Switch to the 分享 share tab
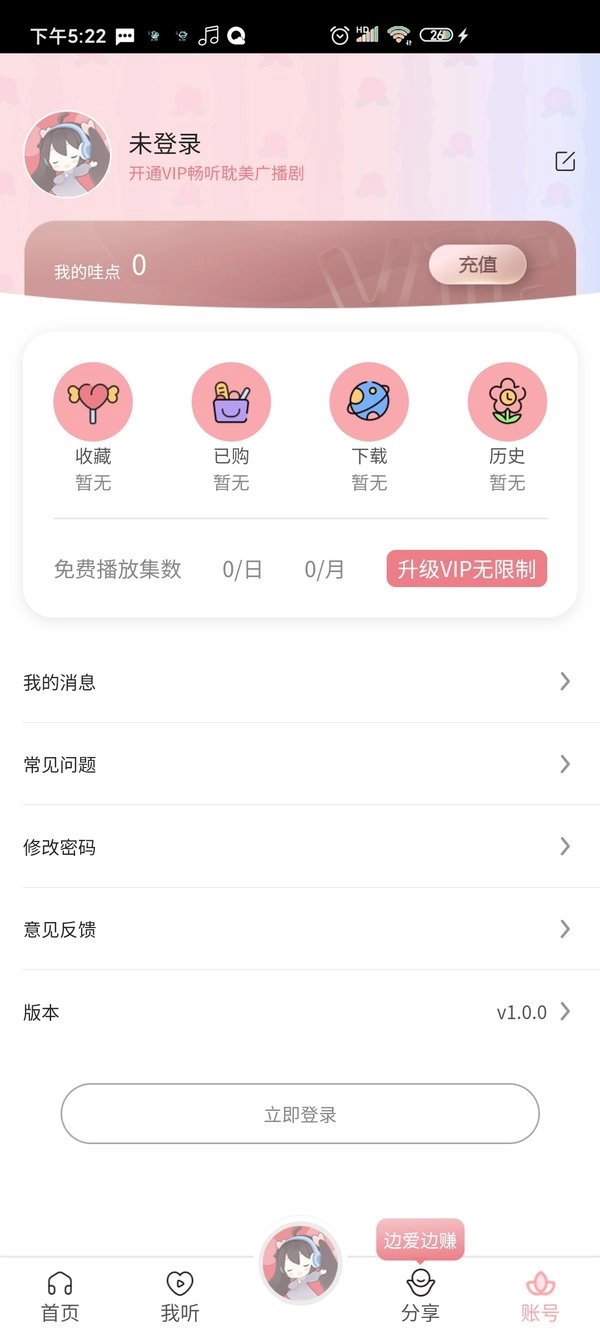This screenshot has width=600, height=1333. tap(420, 1297)
